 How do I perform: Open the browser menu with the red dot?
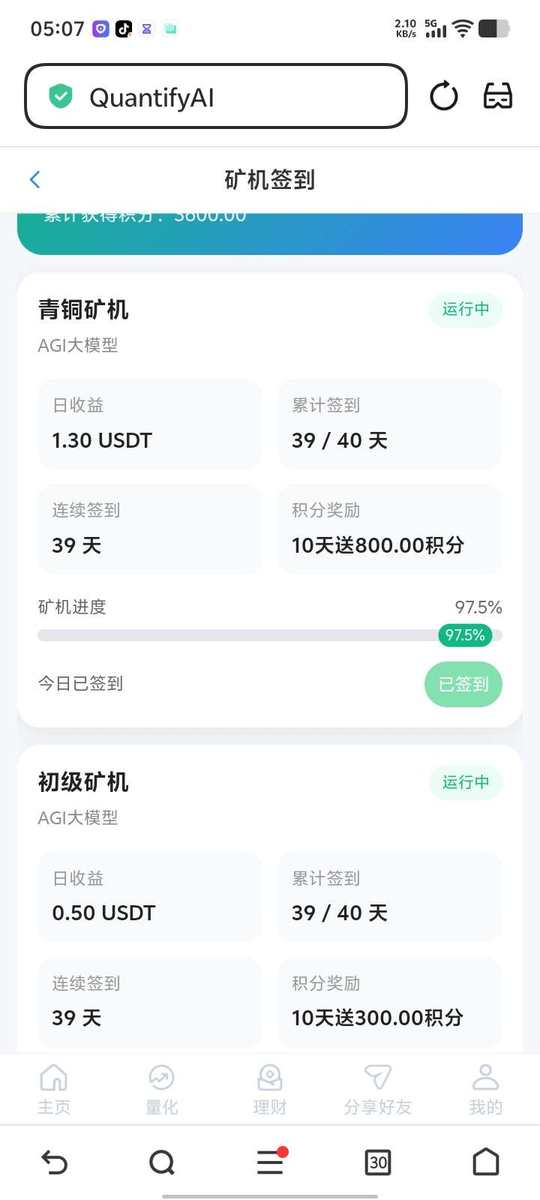coord(271,1161)
